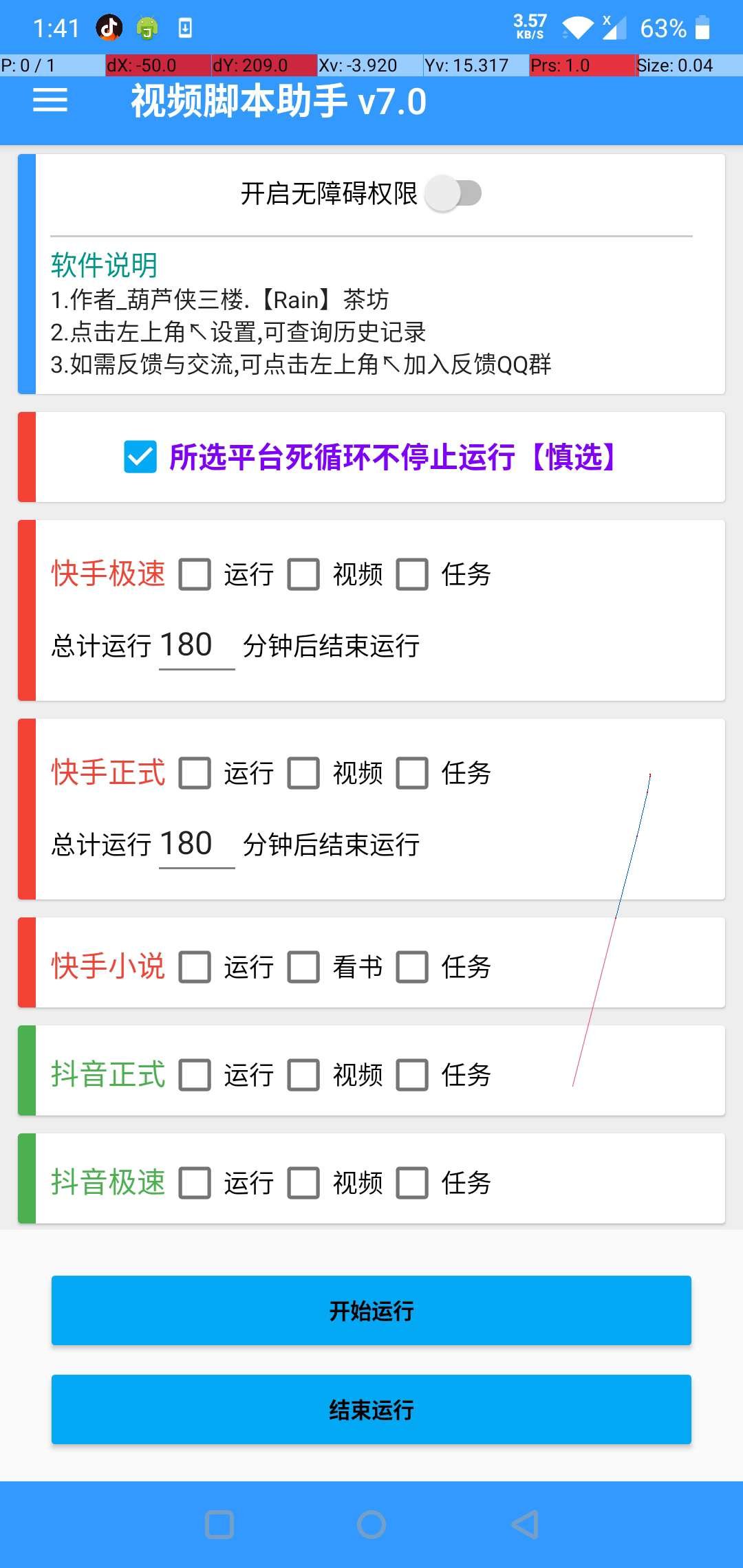Image resolution: width=743 pixels, height=1568 pixels.
Task: Select 任务 checkbox under 快手极速
Action: [412, 574]
